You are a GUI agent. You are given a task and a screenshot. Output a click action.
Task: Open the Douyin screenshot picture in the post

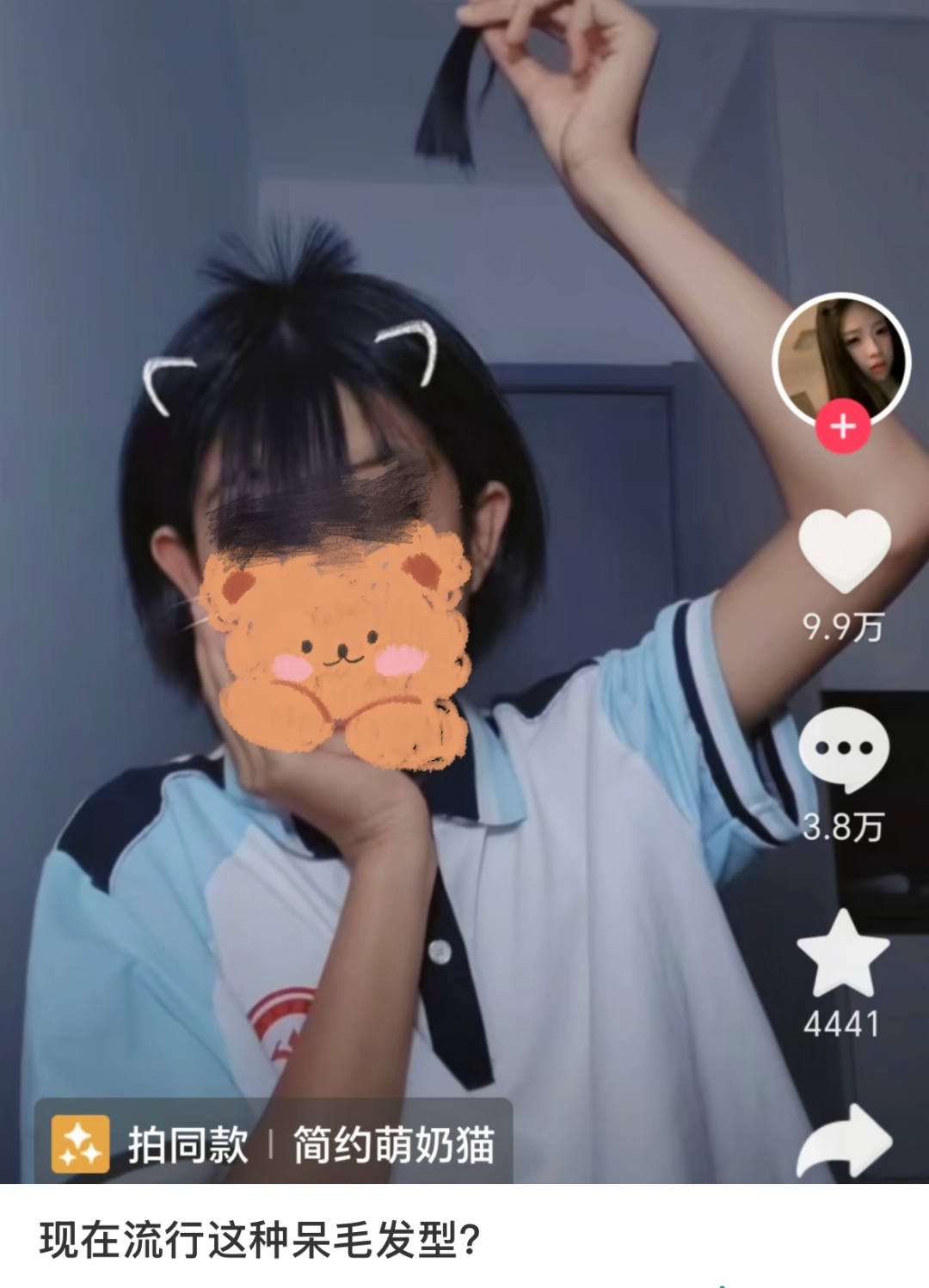click(x=464, y=592)
